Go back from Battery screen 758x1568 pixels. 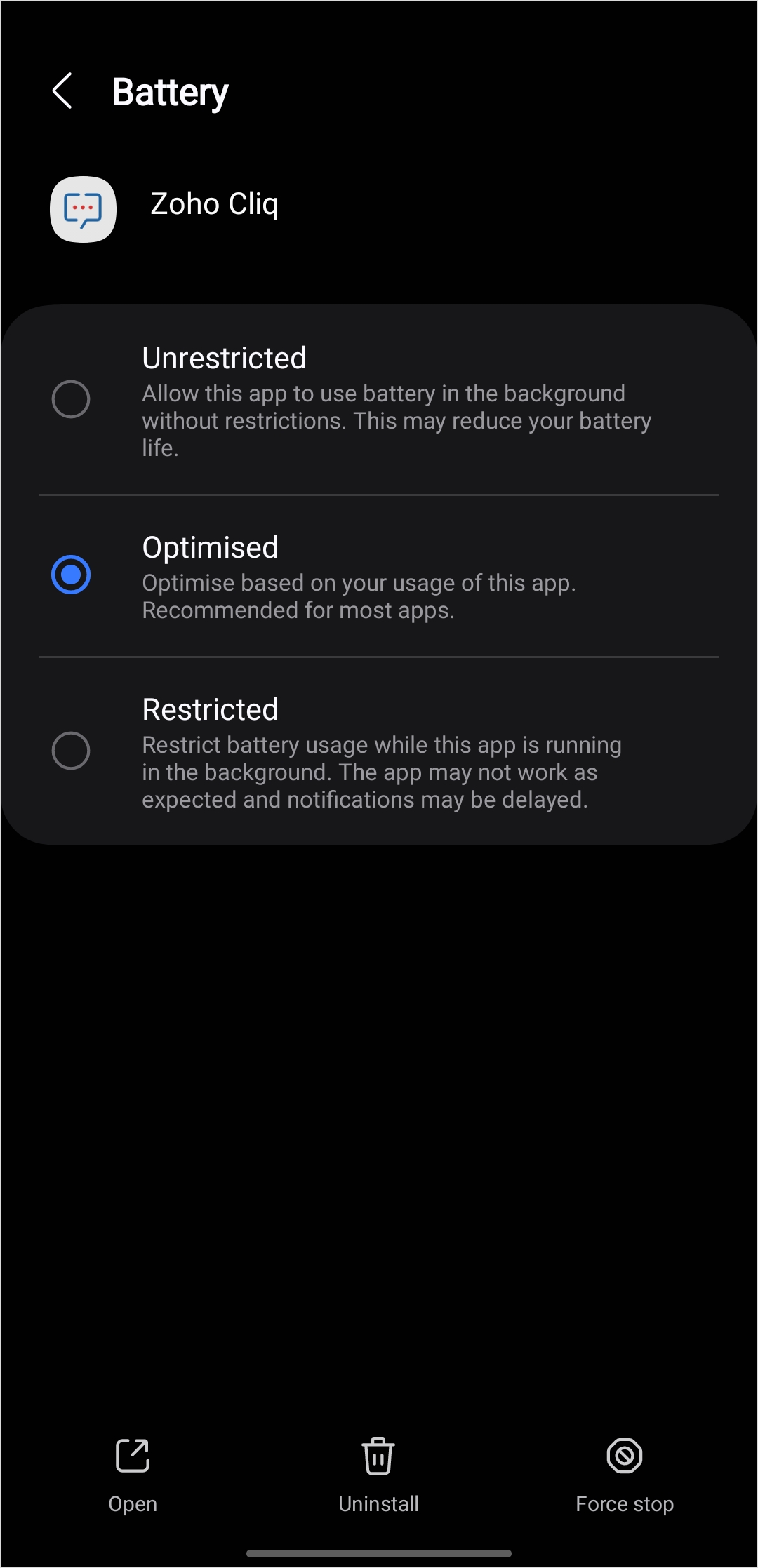[x=62, y=91]
